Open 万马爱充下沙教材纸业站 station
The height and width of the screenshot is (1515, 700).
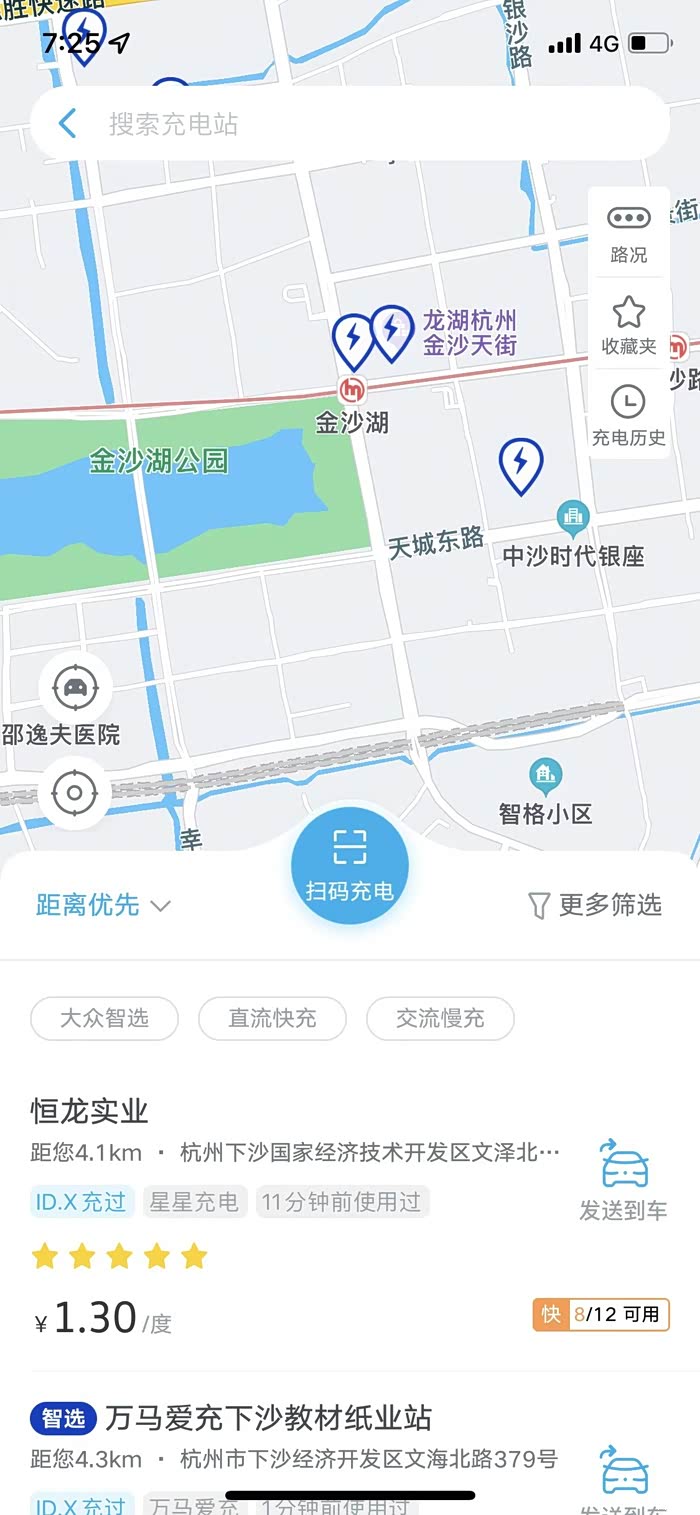(x=268, y=1417)
